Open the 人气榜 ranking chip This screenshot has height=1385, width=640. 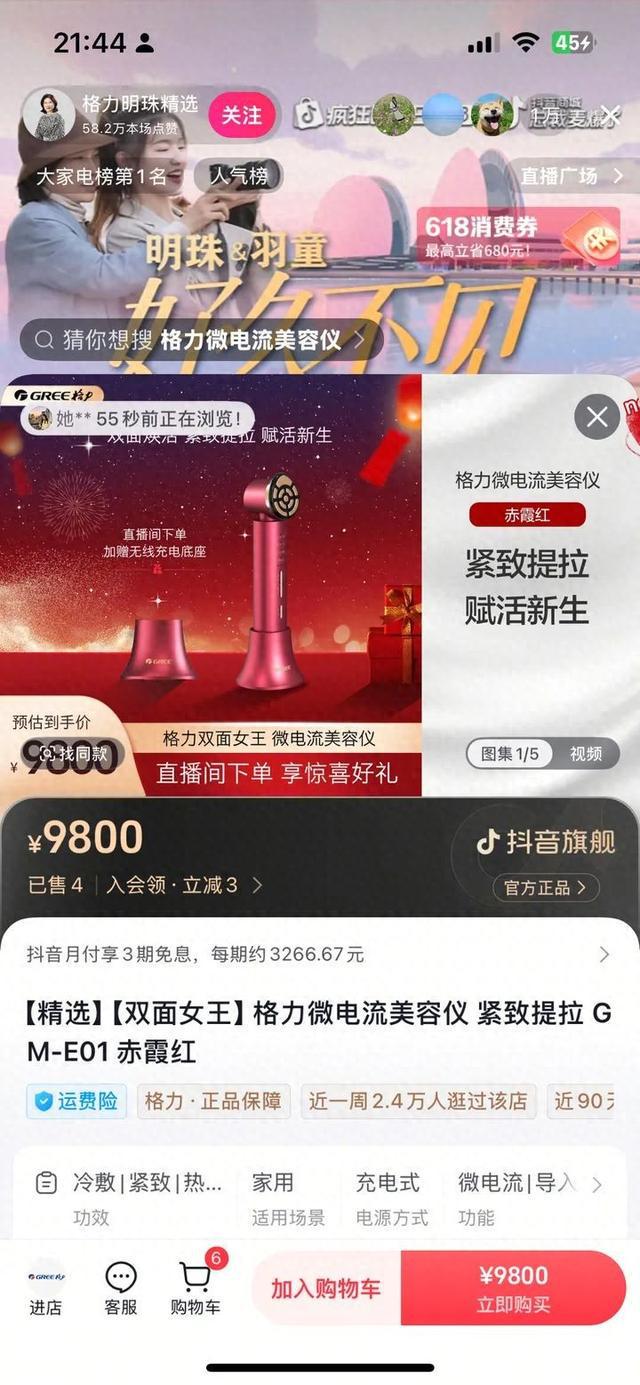[238, 177]
